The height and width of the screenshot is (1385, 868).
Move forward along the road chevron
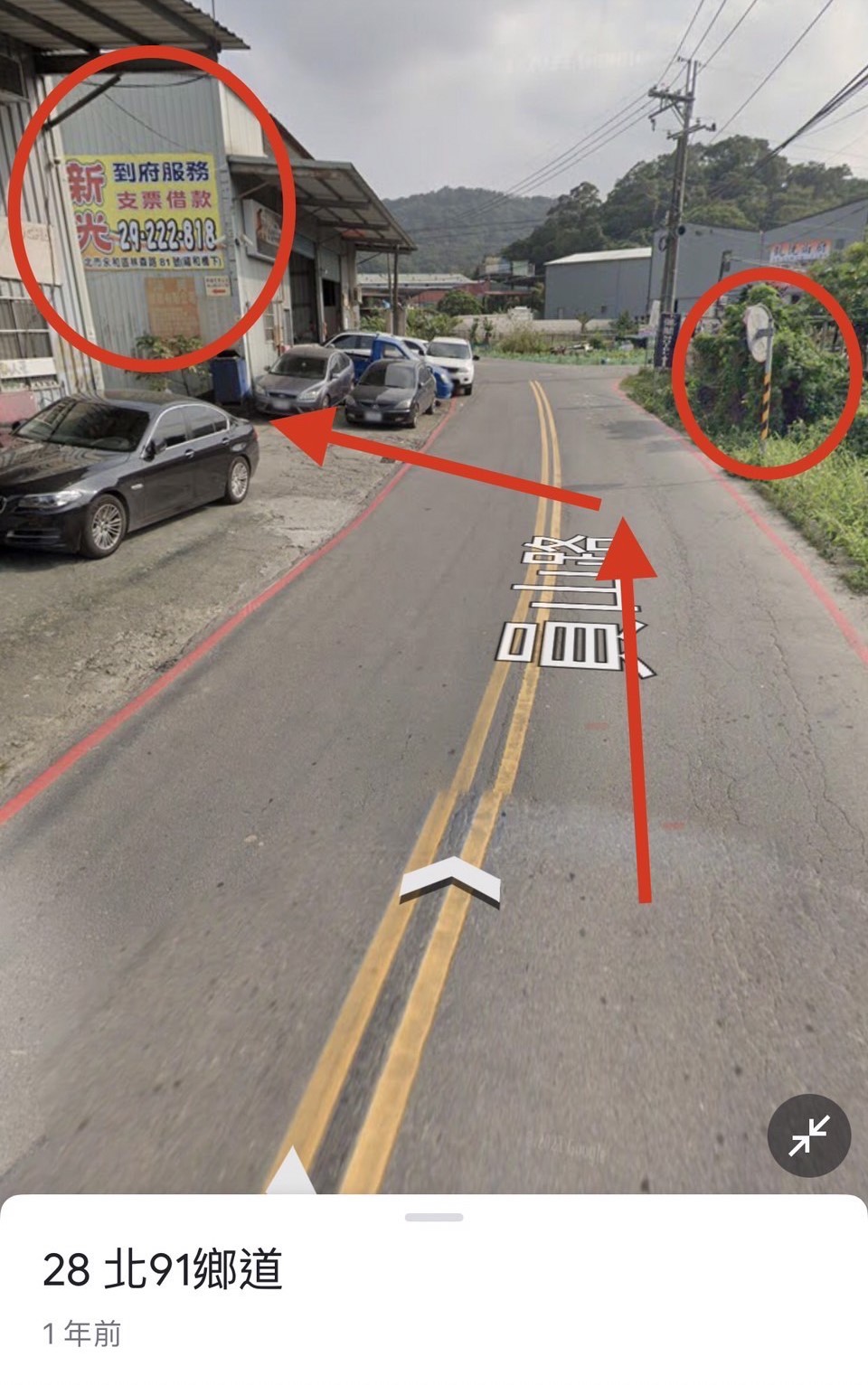450,880
